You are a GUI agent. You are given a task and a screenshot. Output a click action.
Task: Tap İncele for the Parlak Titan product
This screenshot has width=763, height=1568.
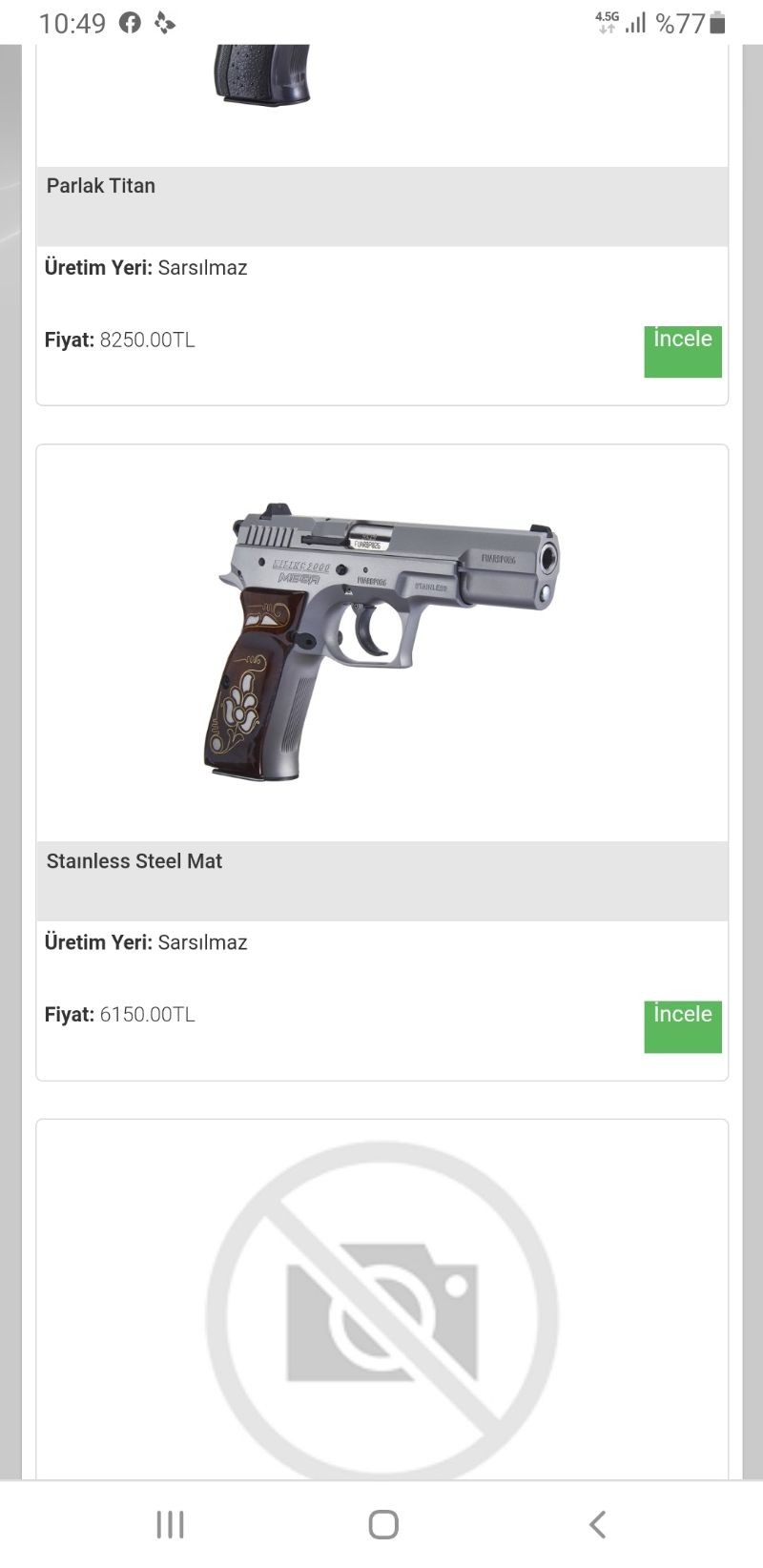click(682, 352)
